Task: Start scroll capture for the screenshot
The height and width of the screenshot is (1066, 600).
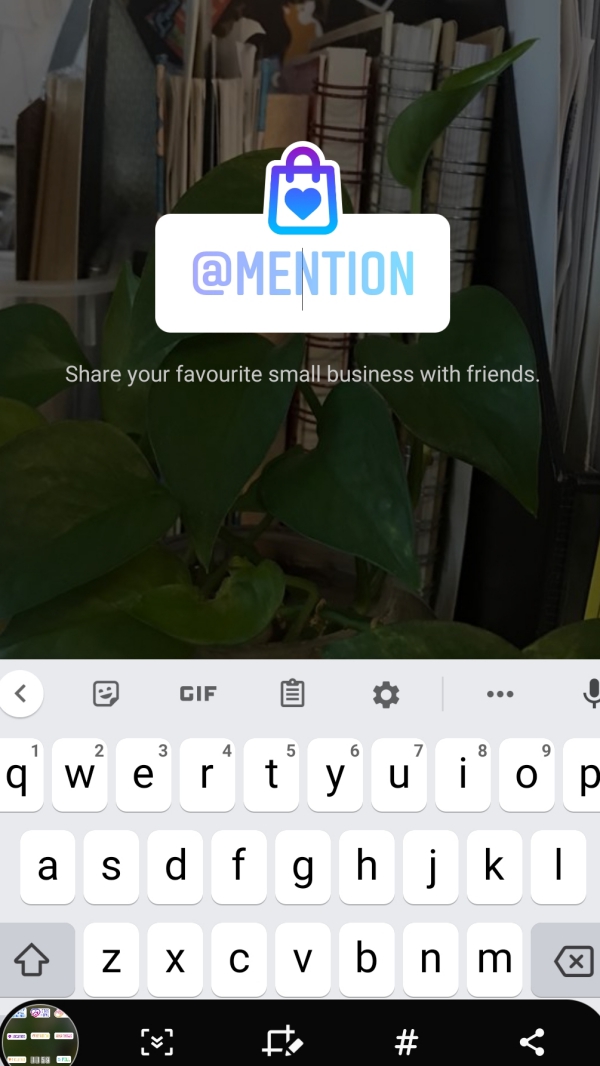Action: 156,1042
